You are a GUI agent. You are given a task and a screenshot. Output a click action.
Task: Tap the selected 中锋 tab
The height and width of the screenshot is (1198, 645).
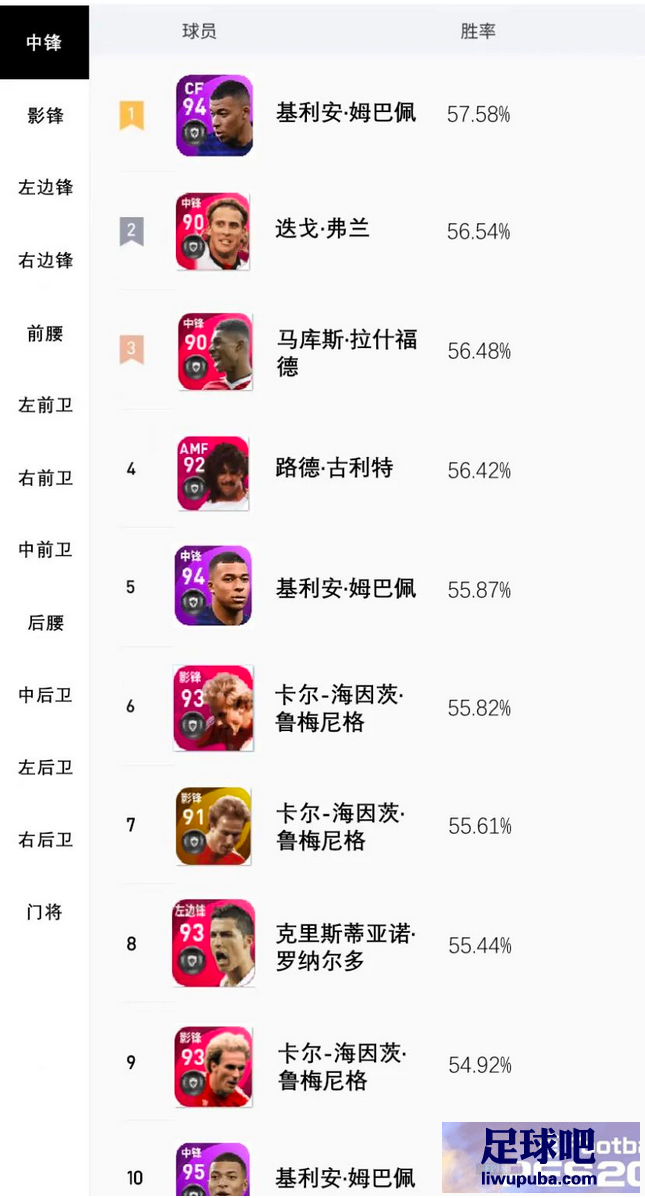point(44,42)
